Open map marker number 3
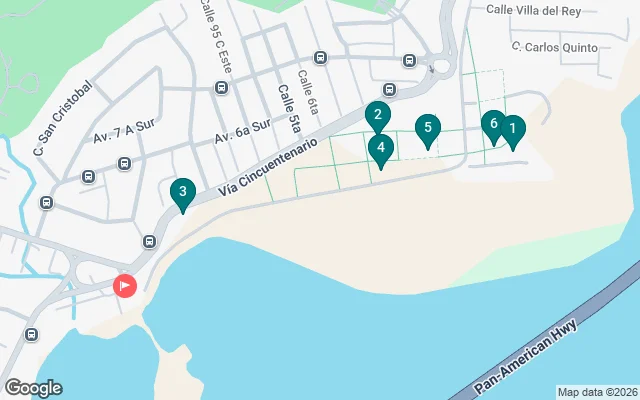The width and height of the screenshot is (640, 400). 182,191
